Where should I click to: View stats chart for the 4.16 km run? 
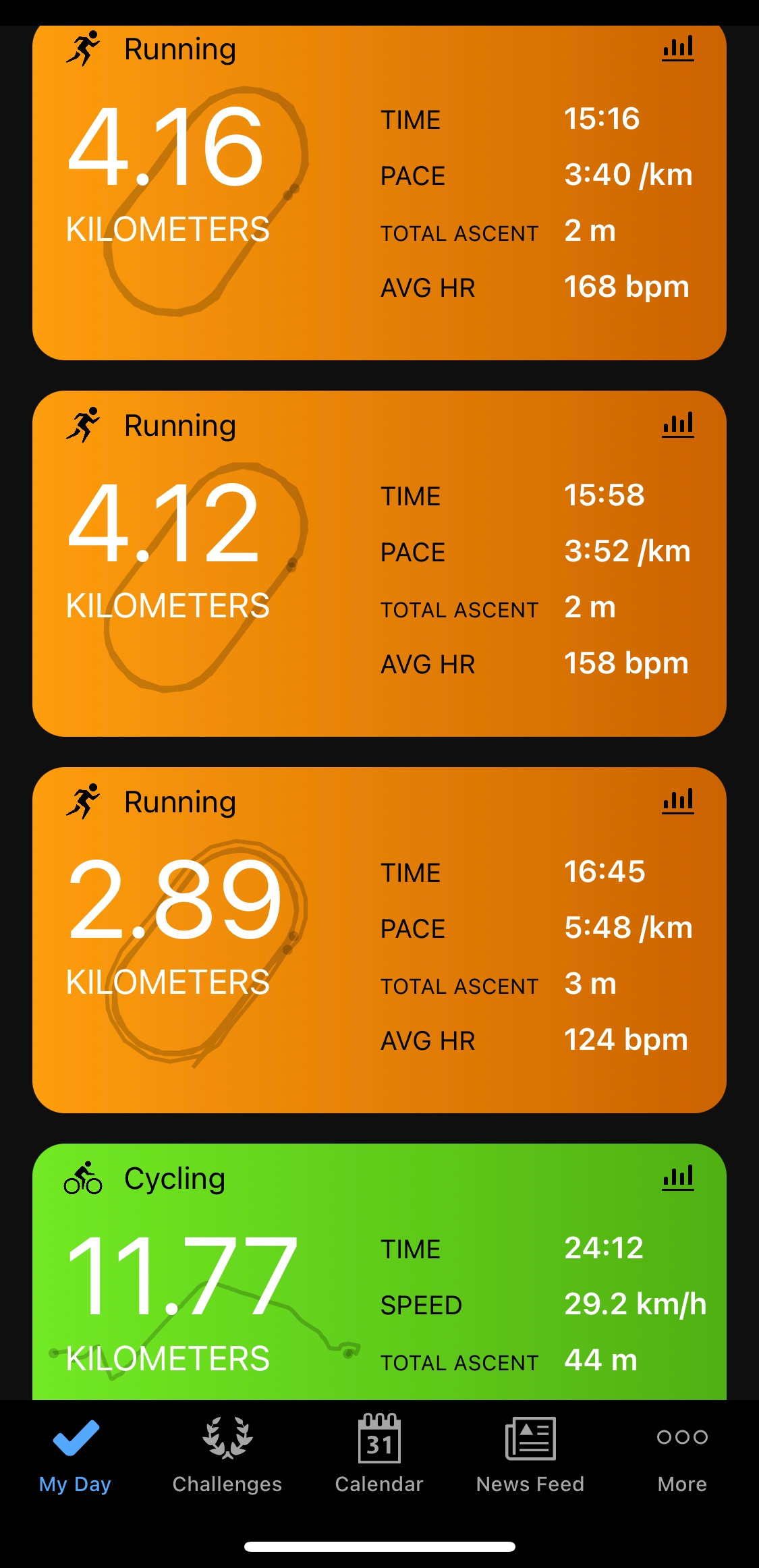pyautogui.click(x=678, y=49)
